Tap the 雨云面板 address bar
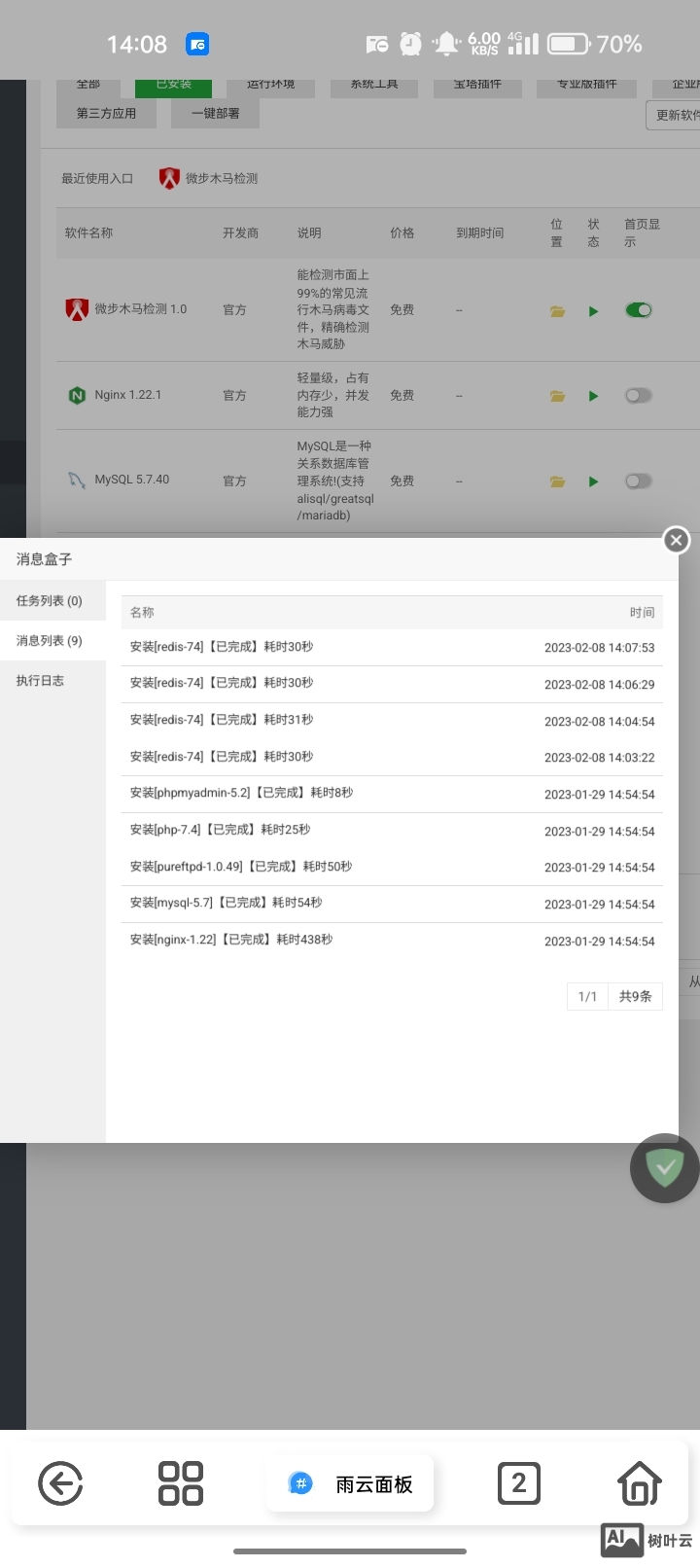This screenshot has width=700, height=1568. 350,1484
